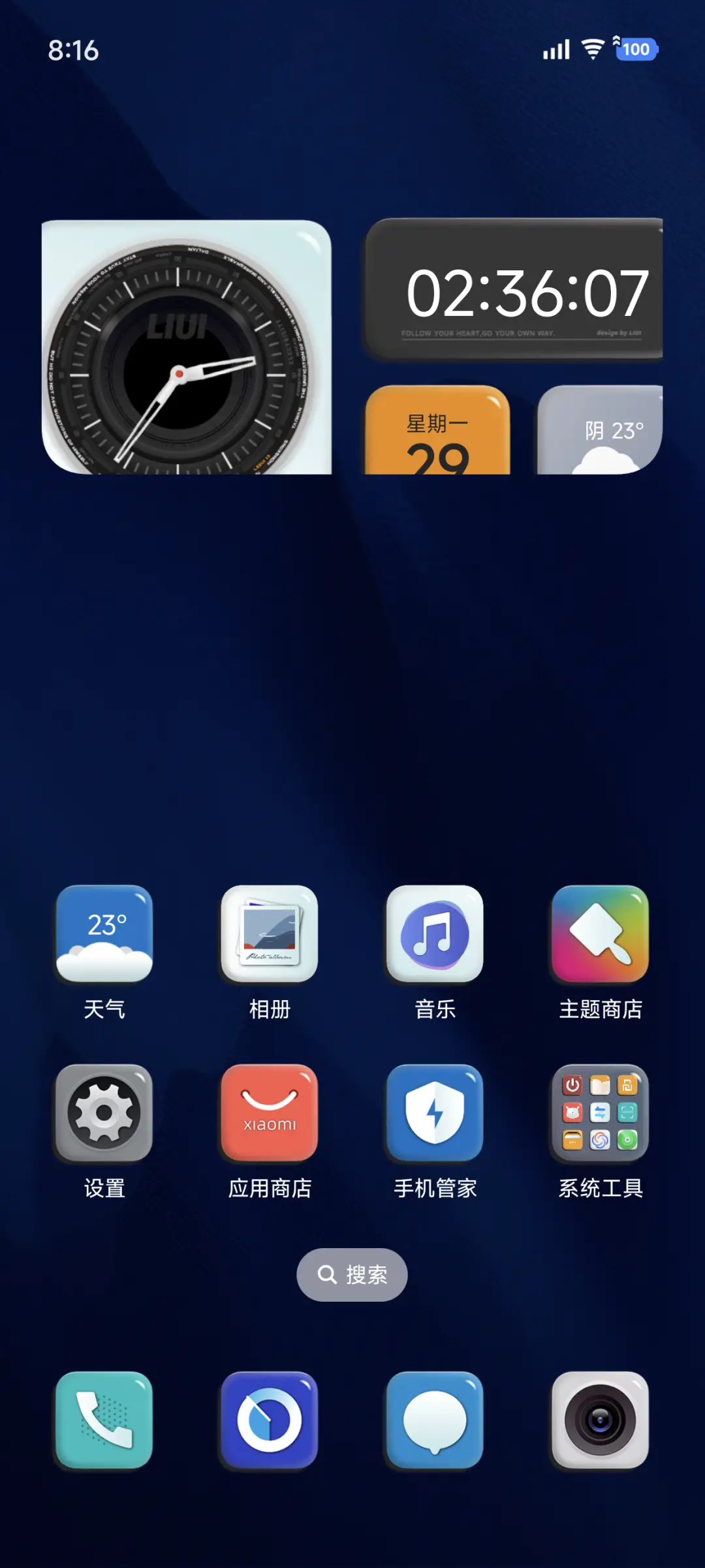
Task: Open the 音乐 music player
Action: tap(434, 935)
